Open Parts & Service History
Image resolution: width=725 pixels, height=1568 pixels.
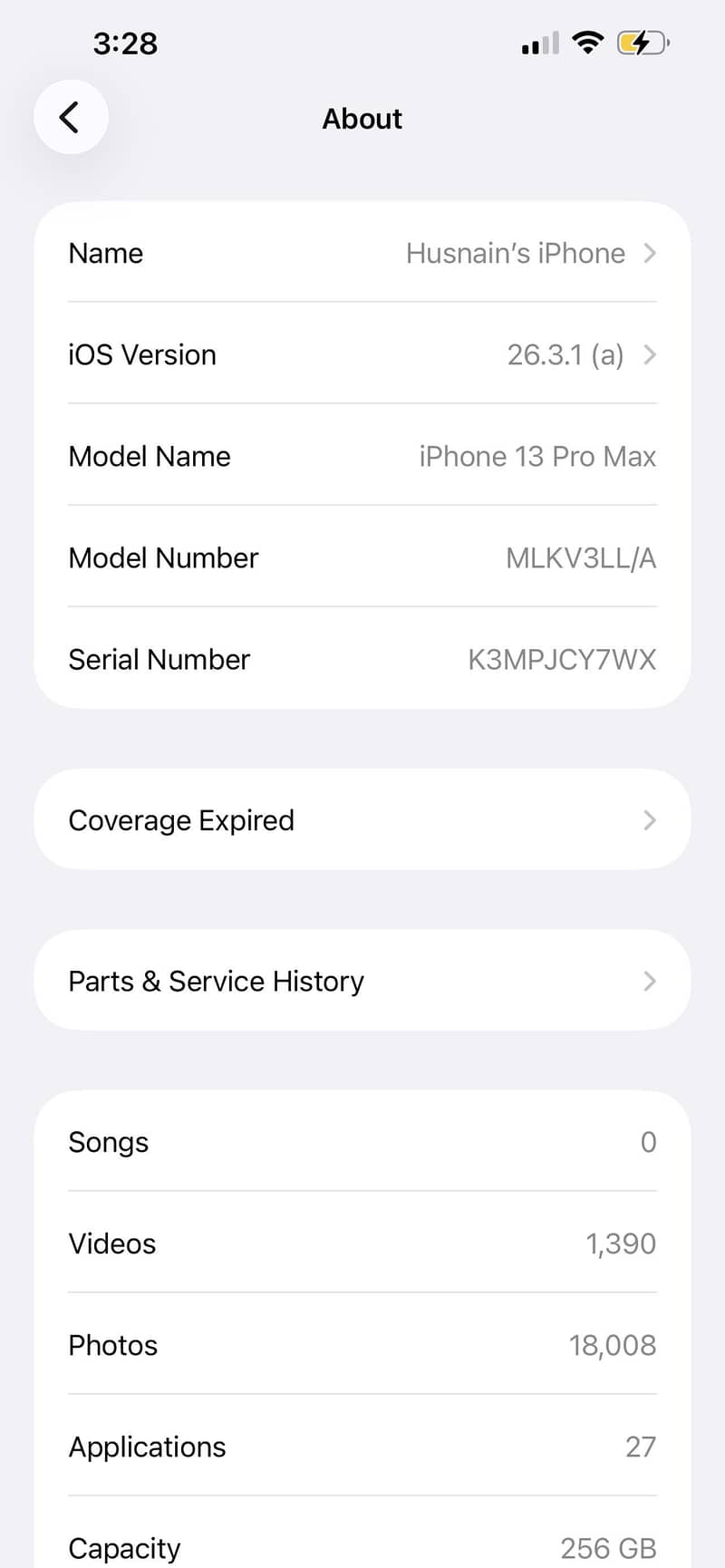[362, 981]
